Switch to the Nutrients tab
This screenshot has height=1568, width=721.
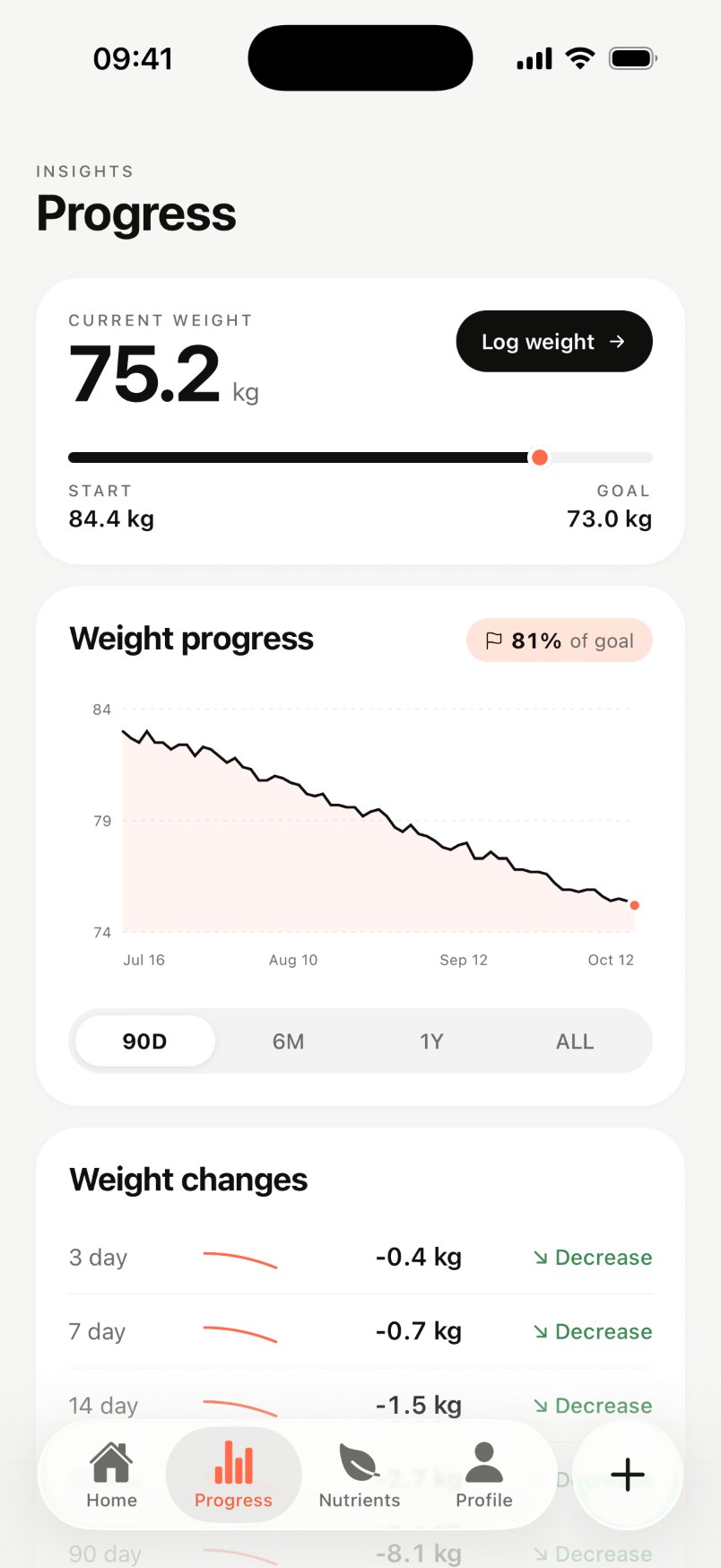click(x=360, y=1475)
